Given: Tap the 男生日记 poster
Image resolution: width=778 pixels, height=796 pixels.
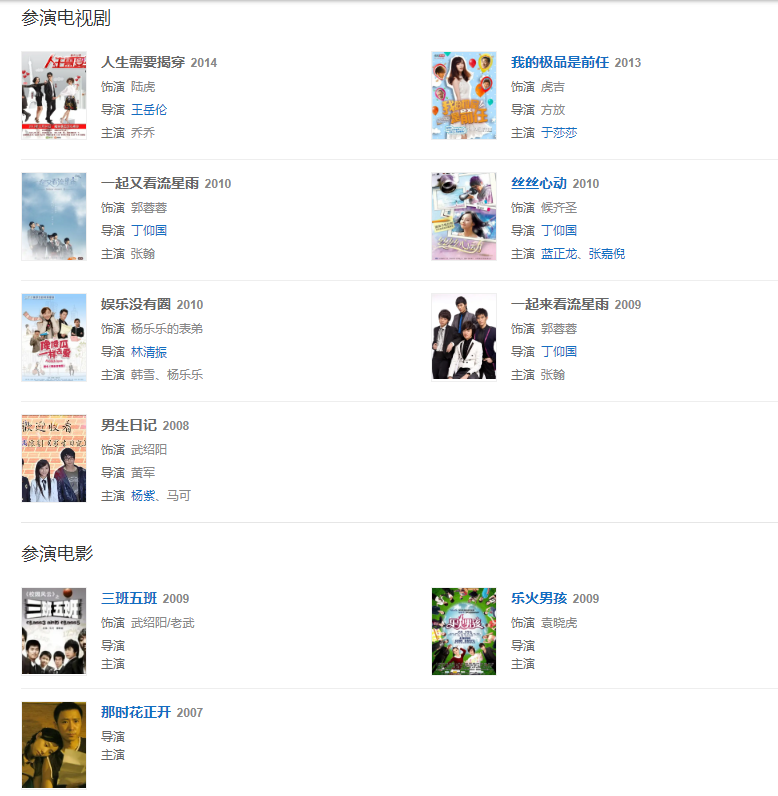Looking at the screenshot, I should coord(54,458).
